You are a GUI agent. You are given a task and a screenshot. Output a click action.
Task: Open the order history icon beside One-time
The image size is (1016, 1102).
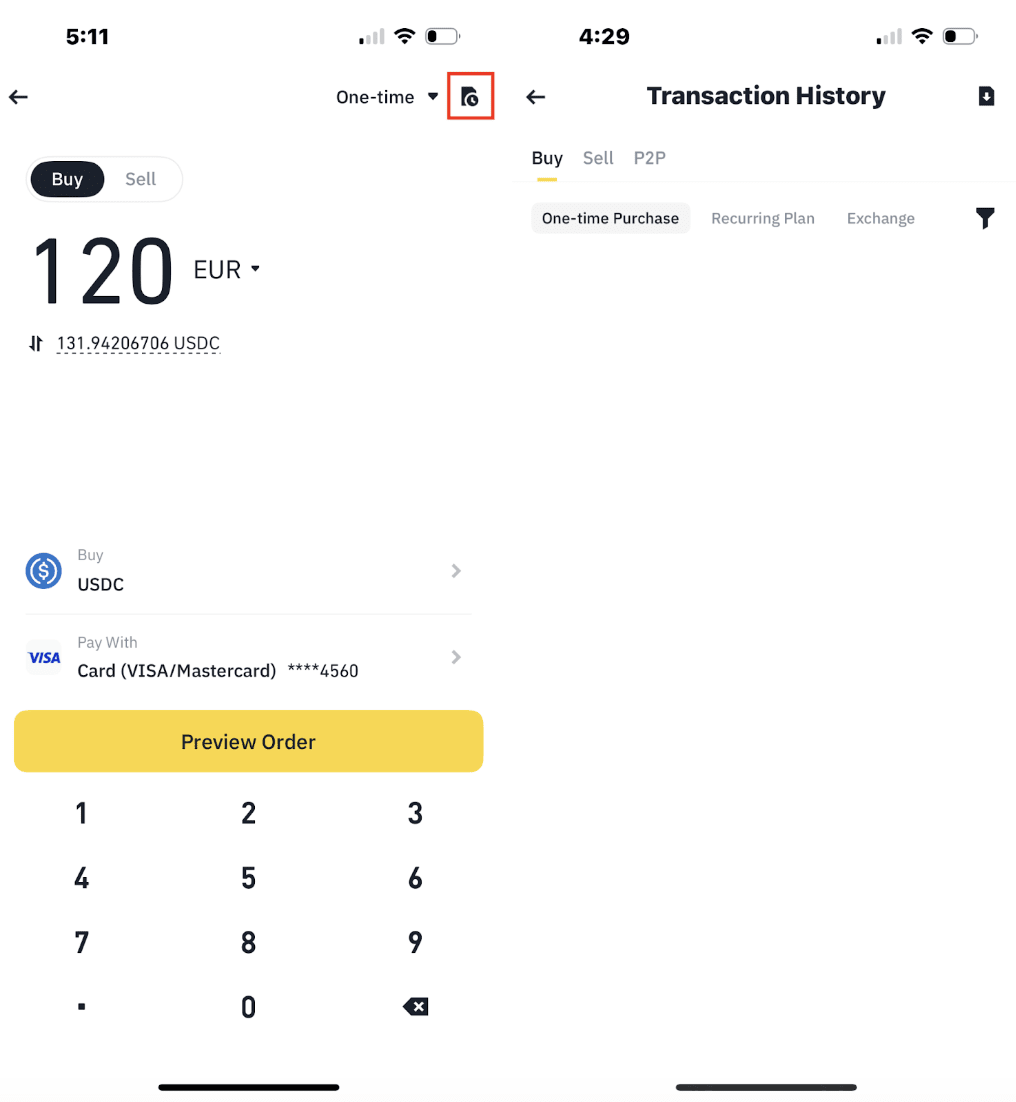point(470,97)
